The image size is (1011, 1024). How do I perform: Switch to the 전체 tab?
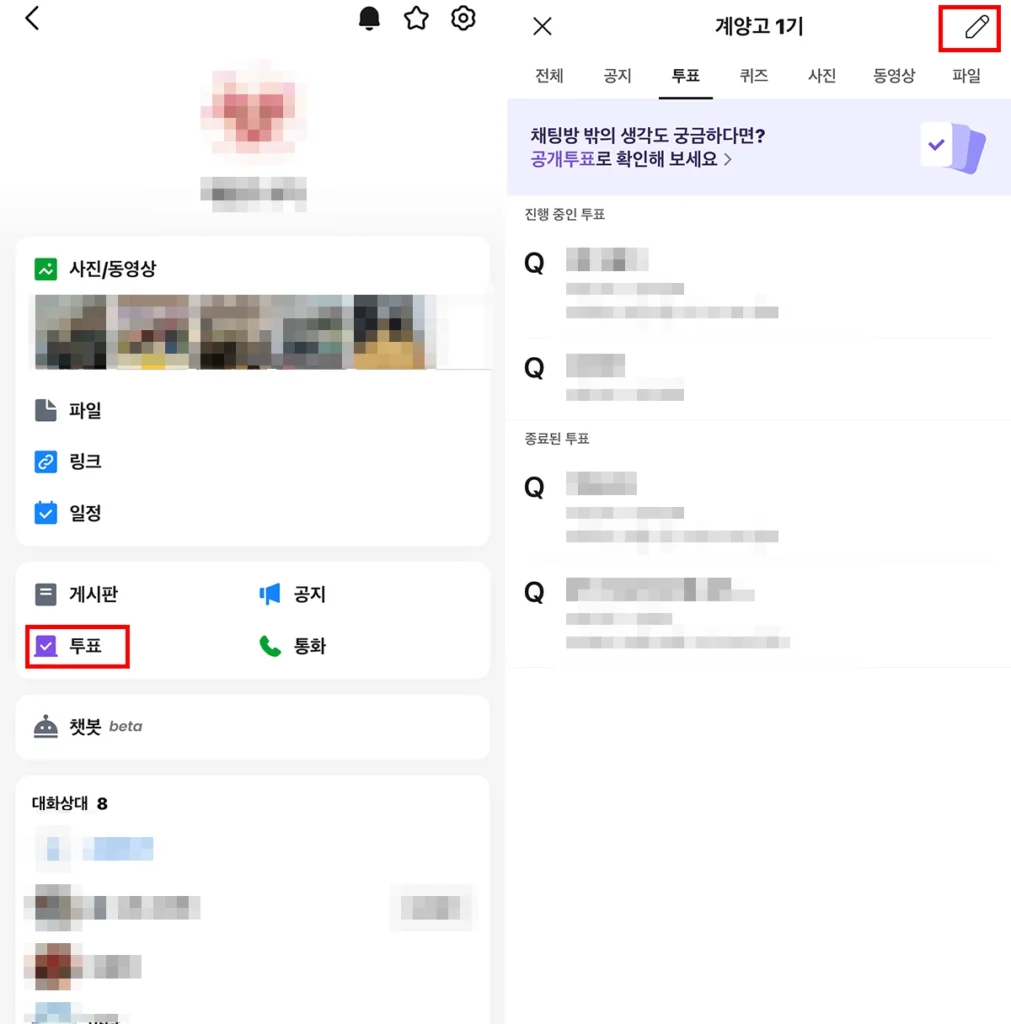[548, 75]
